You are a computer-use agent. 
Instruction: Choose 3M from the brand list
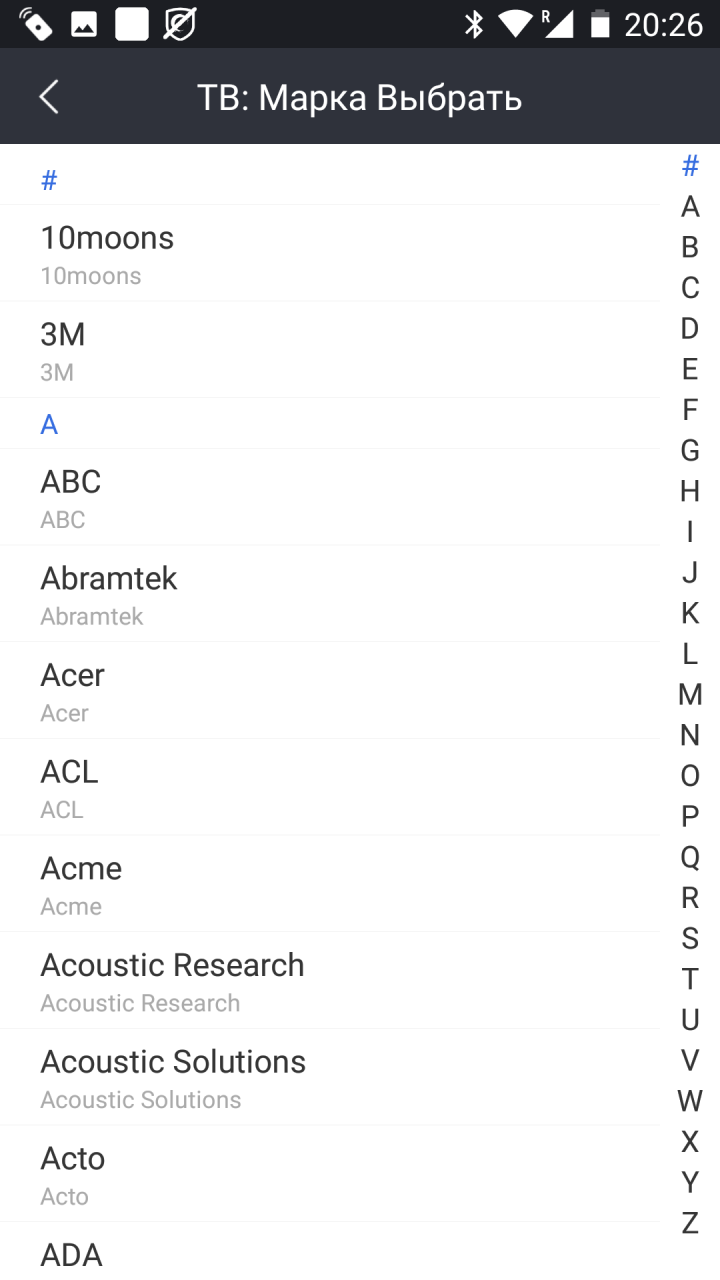[x=330, y=351]
